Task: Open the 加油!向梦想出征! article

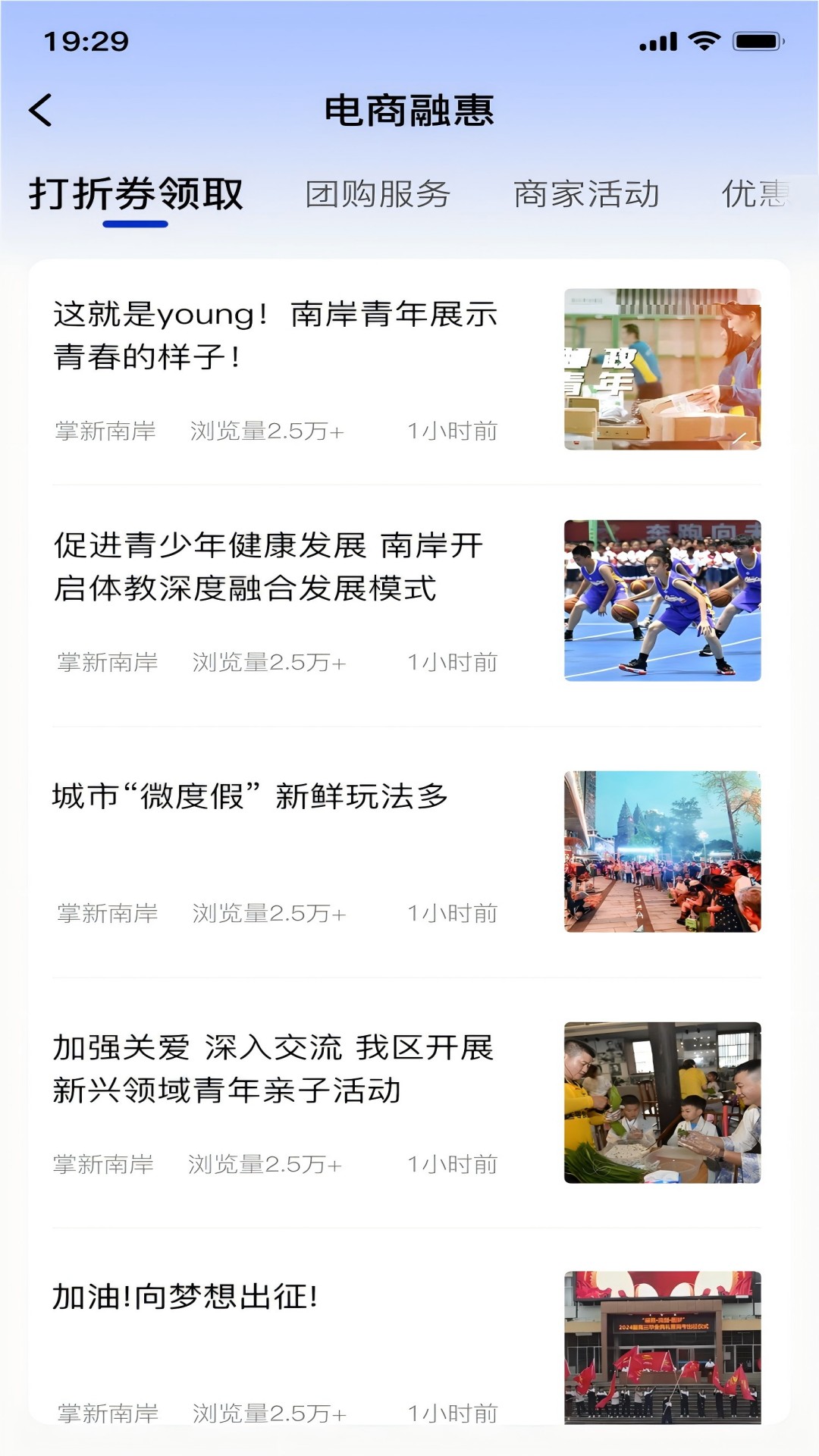Action: [x=185, y=1298]
